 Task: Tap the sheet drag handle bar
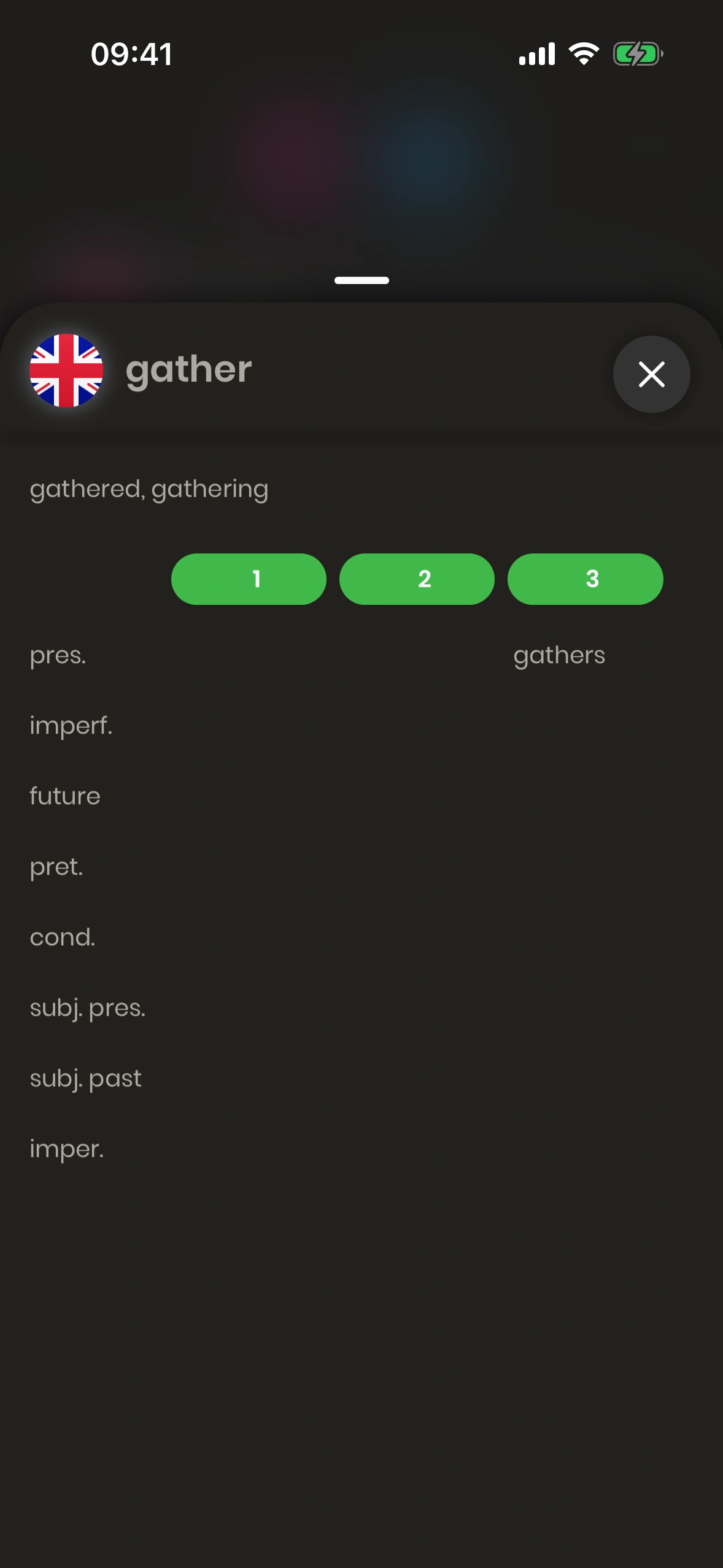(x=361, y=280)
